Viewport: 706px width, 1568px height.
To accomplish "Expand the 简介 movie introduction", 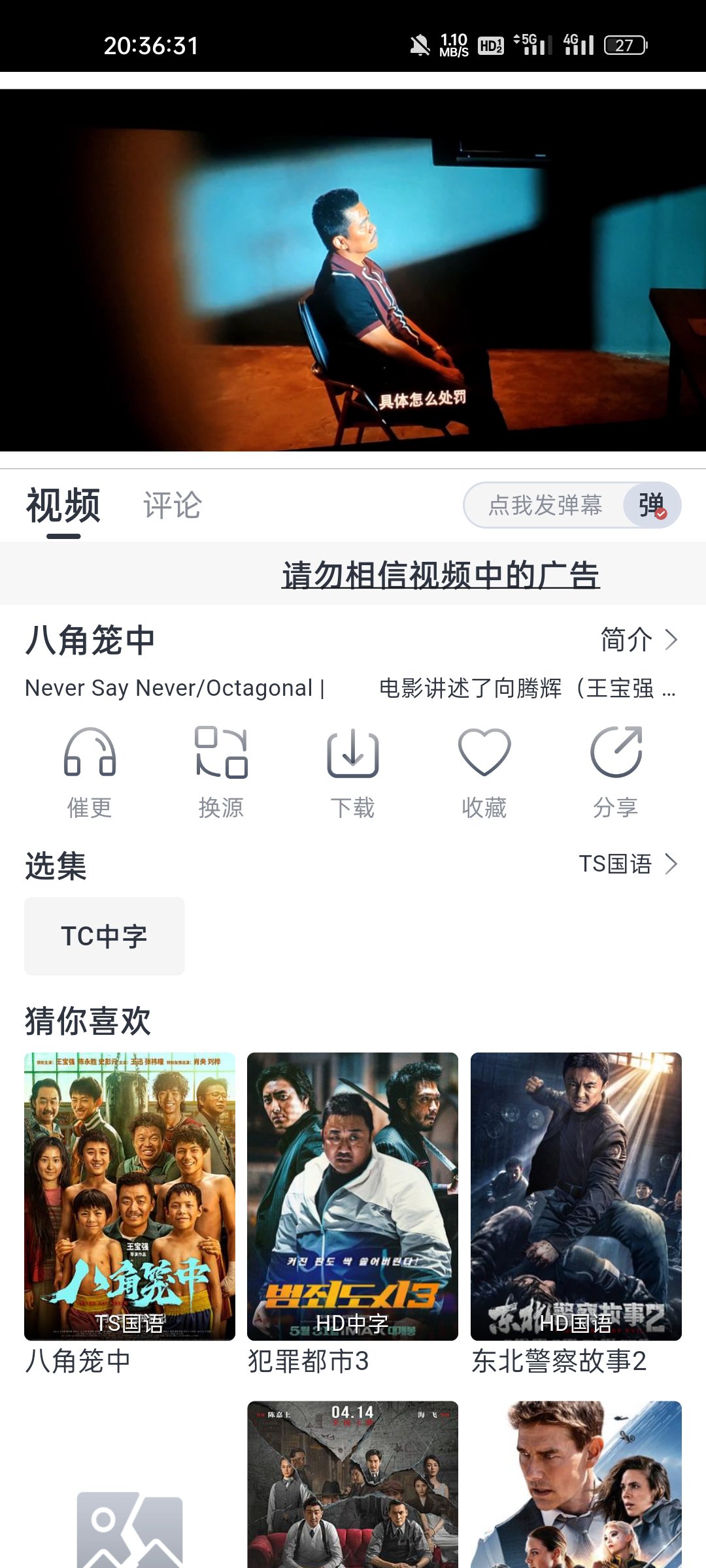I will [x=638, y=640].
